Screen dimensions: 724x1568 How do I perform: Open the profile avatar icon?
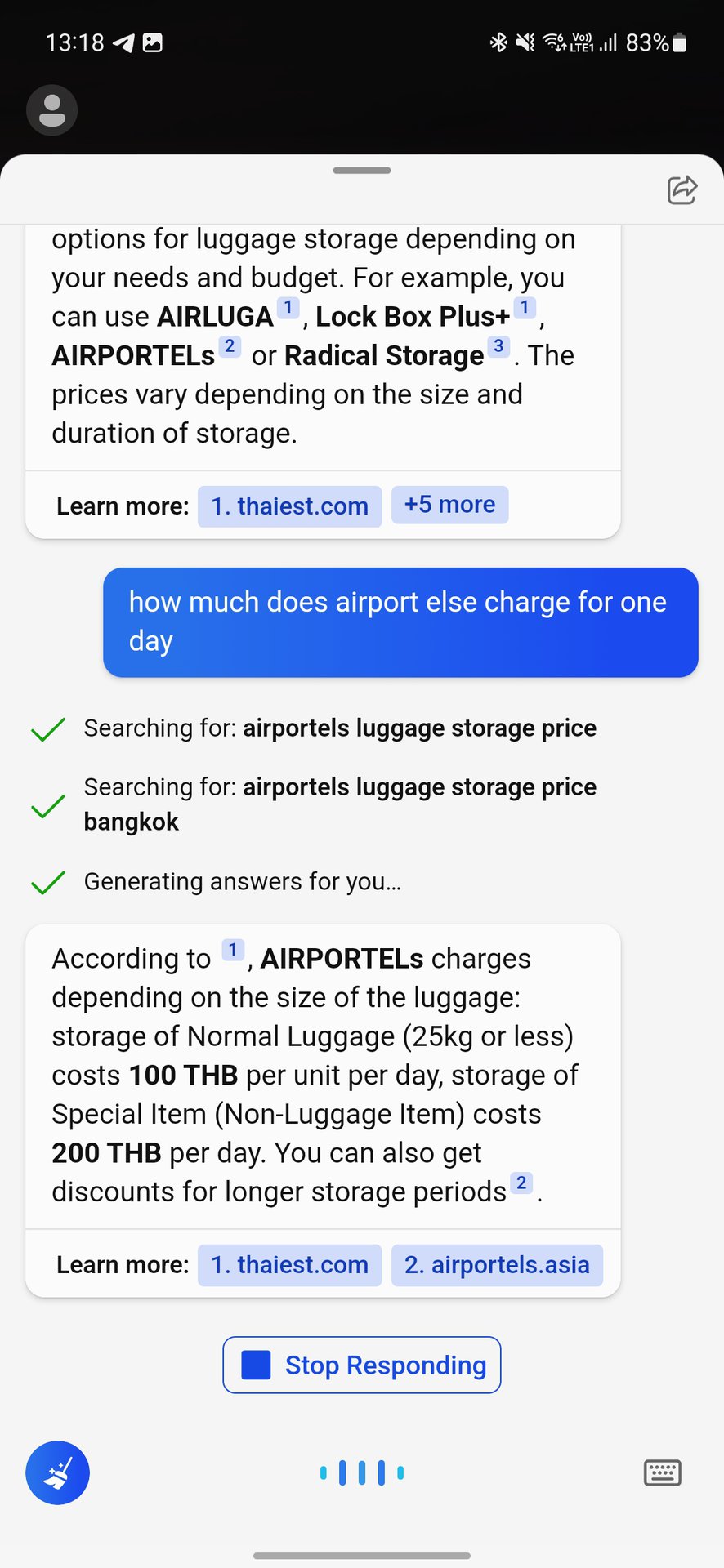coord(51,110)
